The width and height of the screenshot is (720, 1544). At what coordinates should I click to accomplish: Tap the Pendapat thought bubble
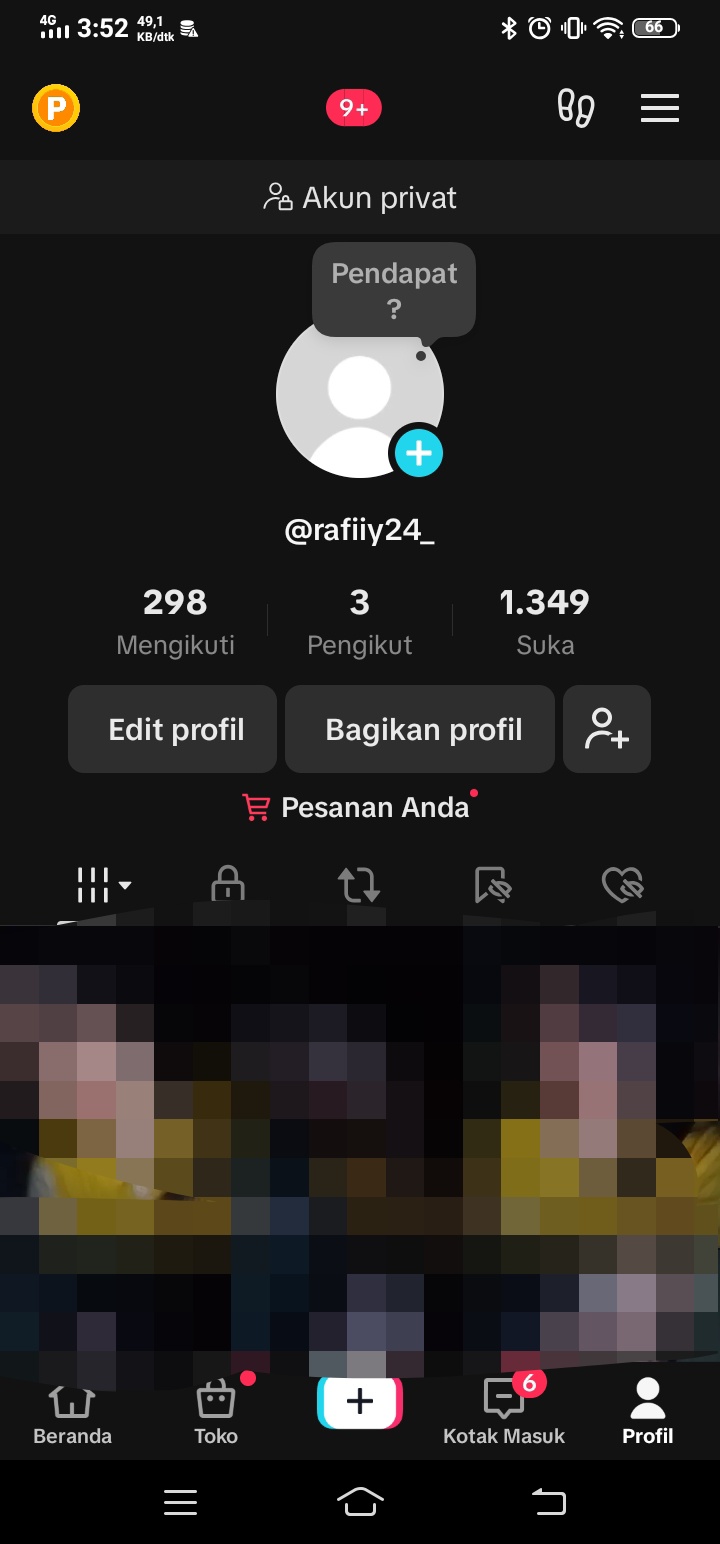(394, 289)
